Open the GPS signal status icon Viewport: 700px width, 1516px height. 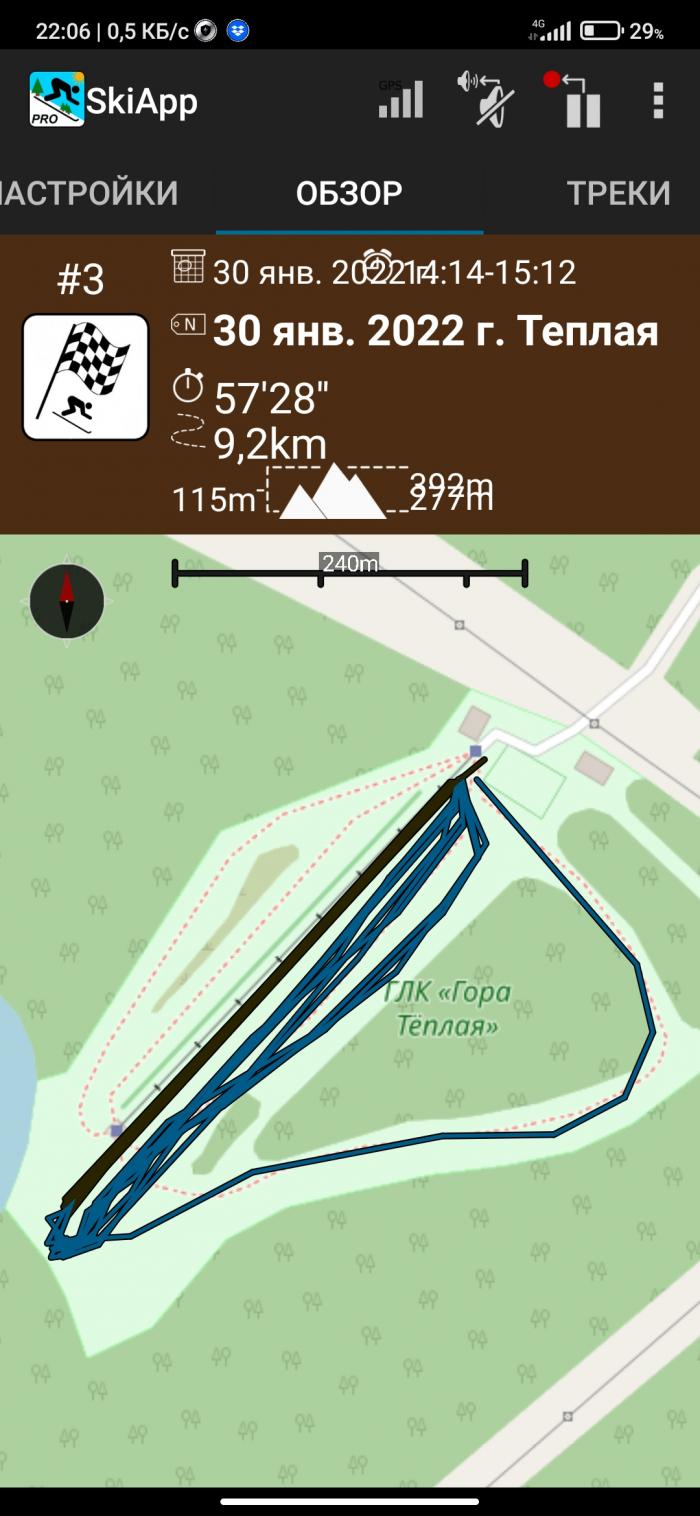[401, 100]
